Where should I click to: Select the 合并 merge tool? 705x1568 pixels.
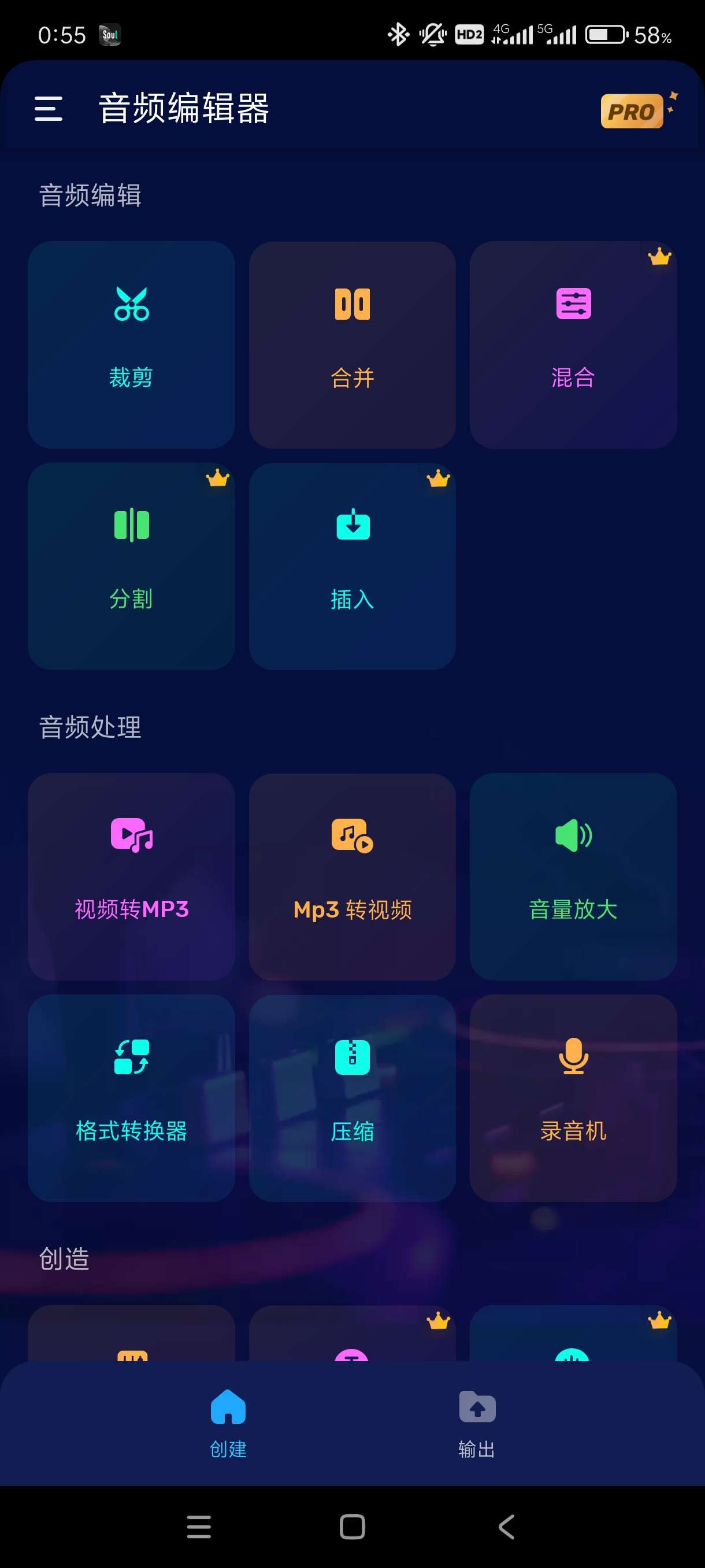point(352,345)
